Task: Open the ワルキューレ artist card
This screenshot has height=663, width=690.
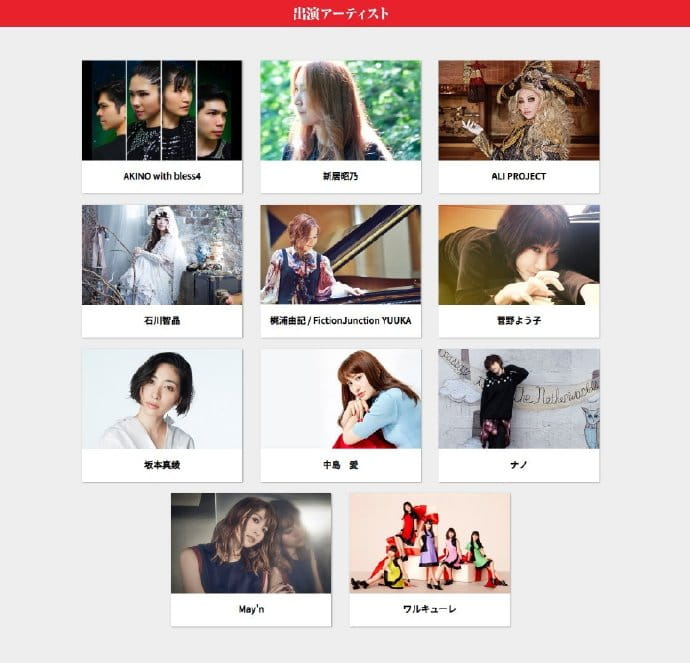Action: (429, 558)
